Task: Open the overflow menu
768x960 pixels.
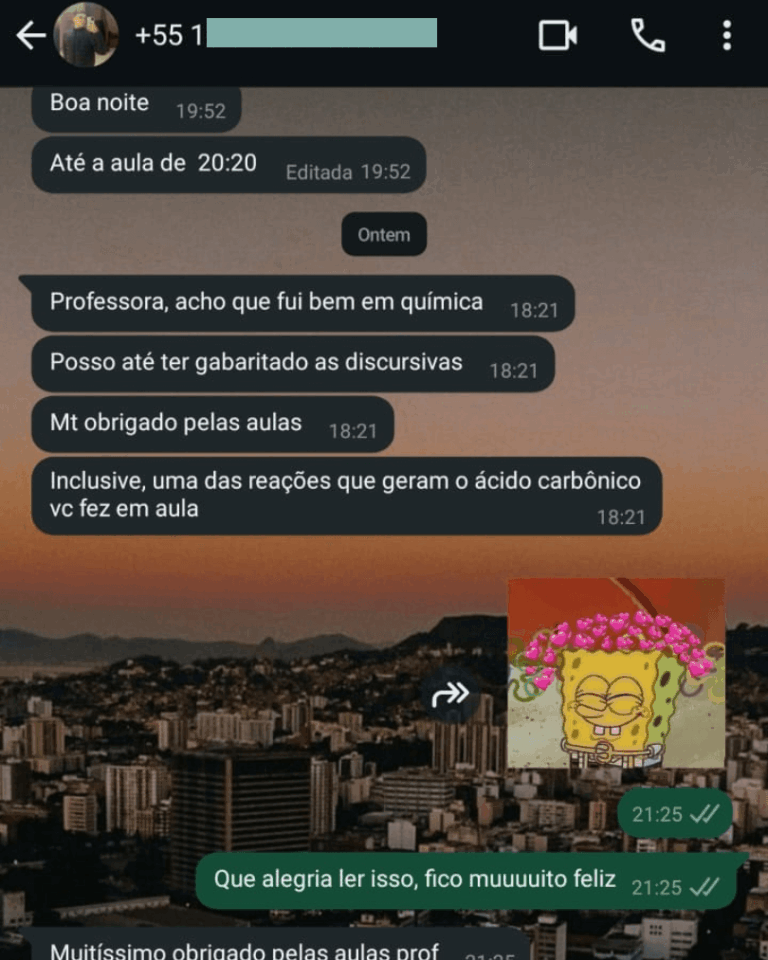Action: (727, 36)
